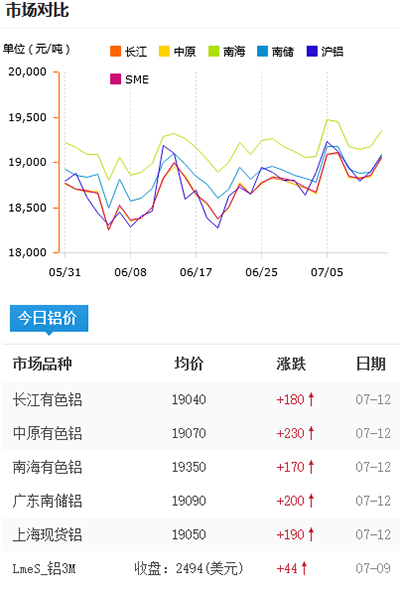The height and width of the screenshot is (590, 400).
Task: Toggle the 长江 series in chart legend
Action: coord(129,51)
